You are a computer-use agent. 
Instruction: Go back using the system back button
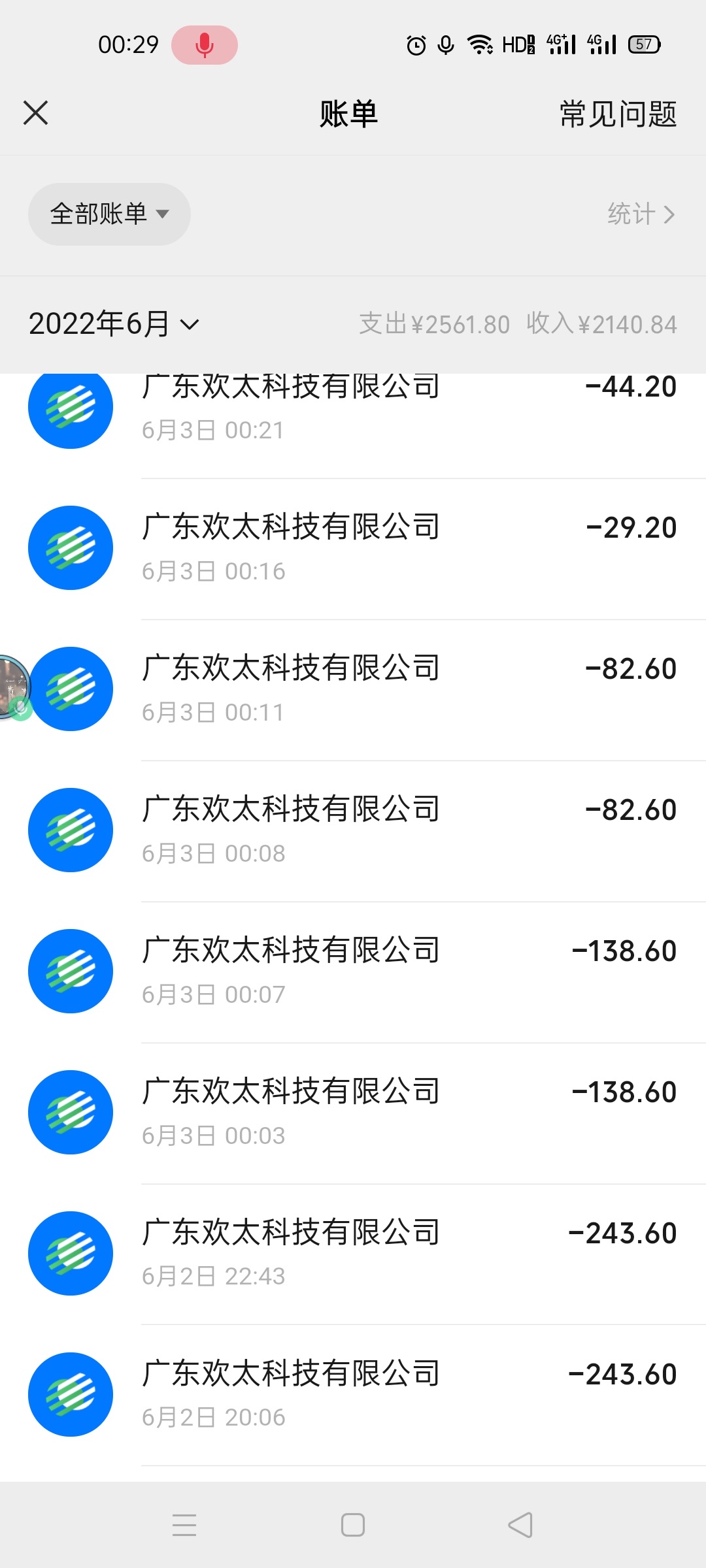(x=521, y=1526)
